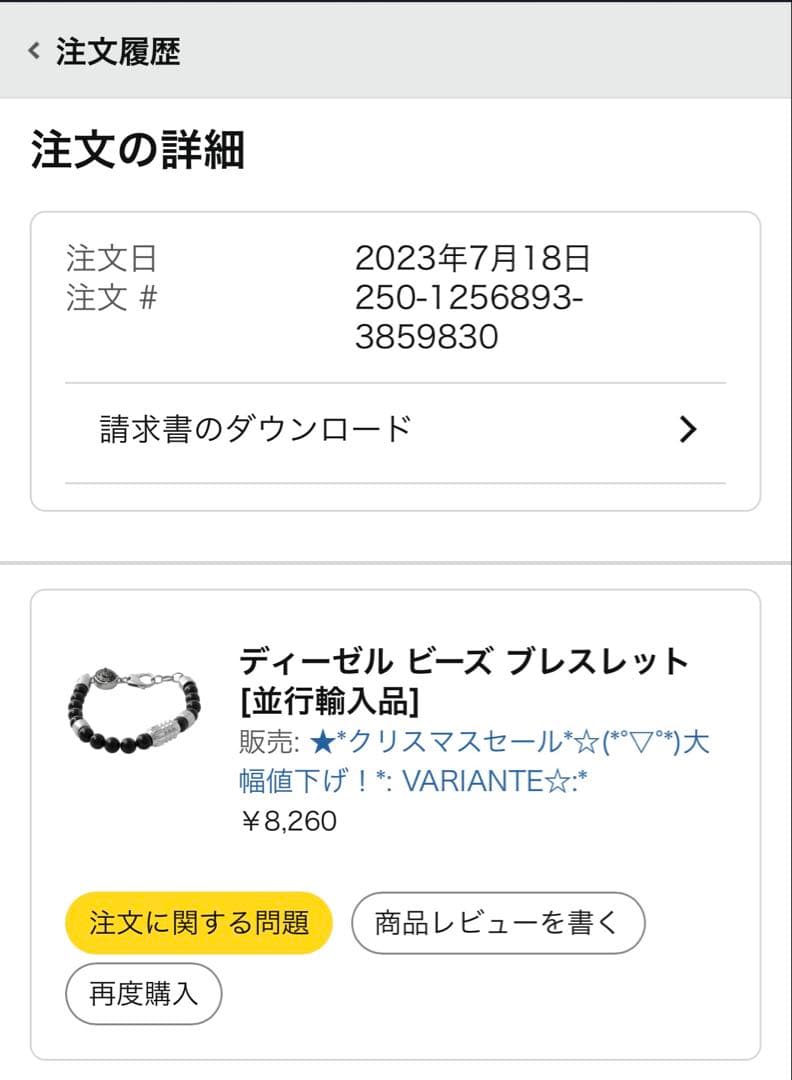This screenshot has height=1080, width=792.
Task: Select 商品レビューを書く
Action: 497,922
